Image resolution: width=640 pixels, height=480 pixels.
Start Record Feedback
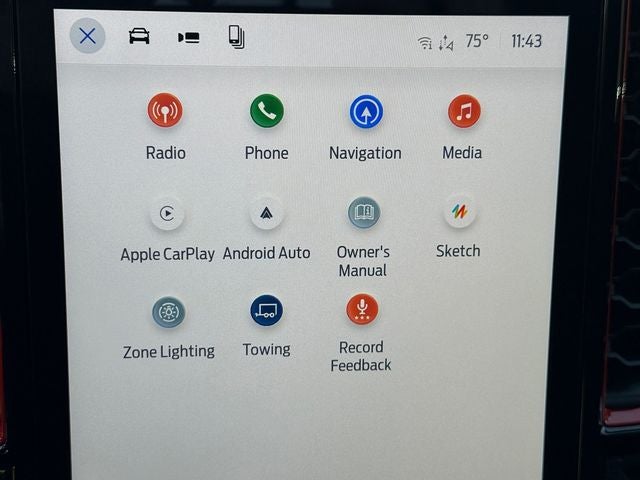coord(362,310)
